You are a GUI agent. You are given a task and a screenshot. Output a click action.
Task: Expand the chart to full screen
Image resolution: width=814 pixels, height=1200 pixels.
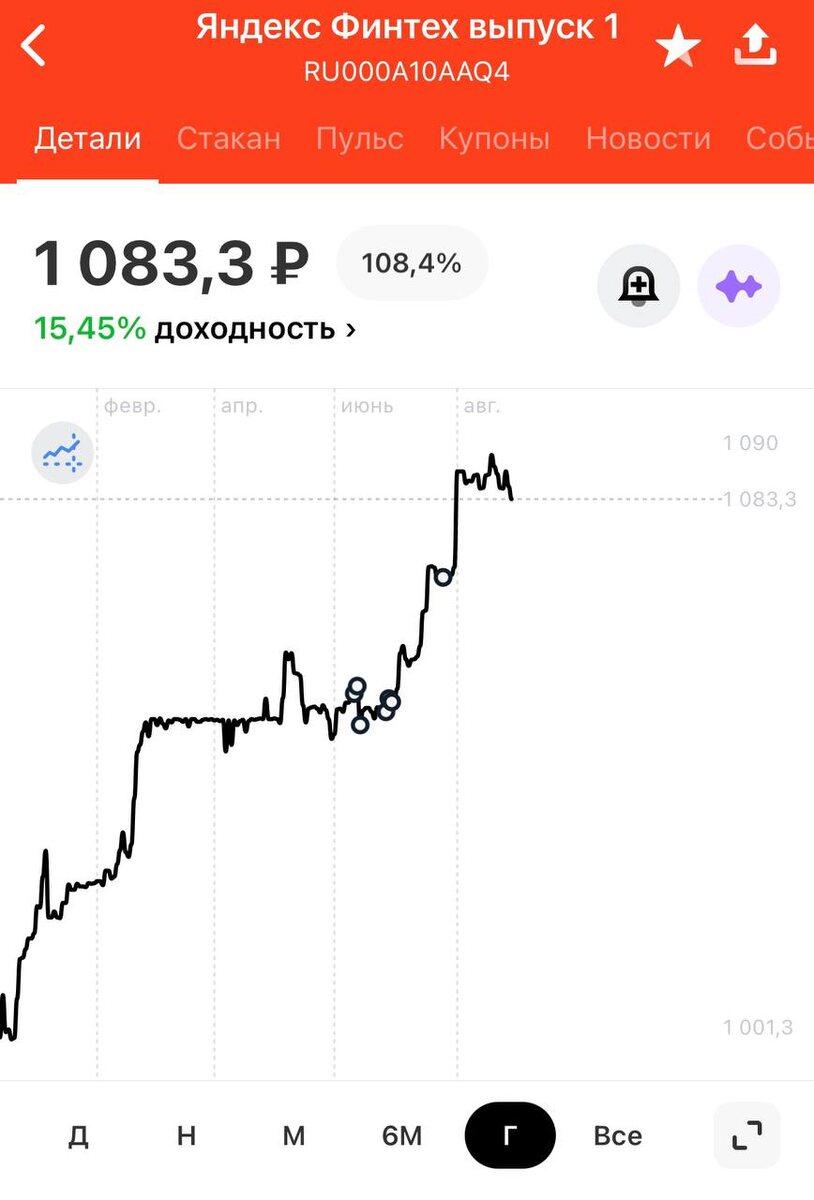746,1135
